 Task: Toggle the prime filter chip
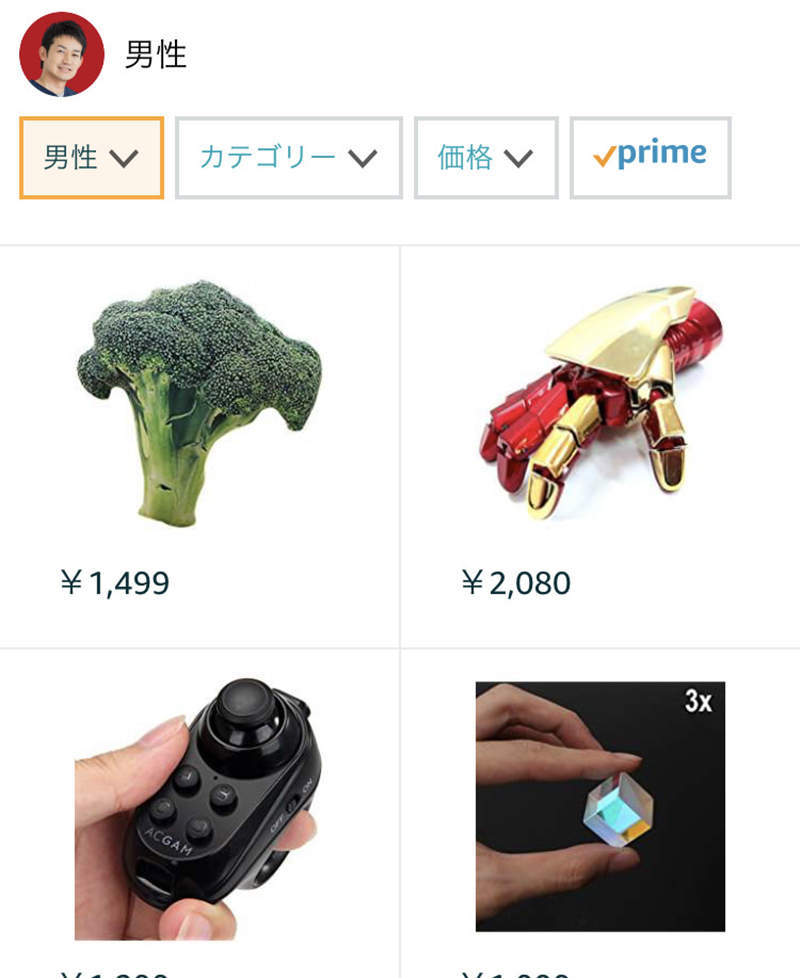pyautogui.click(x=650, y=157)
